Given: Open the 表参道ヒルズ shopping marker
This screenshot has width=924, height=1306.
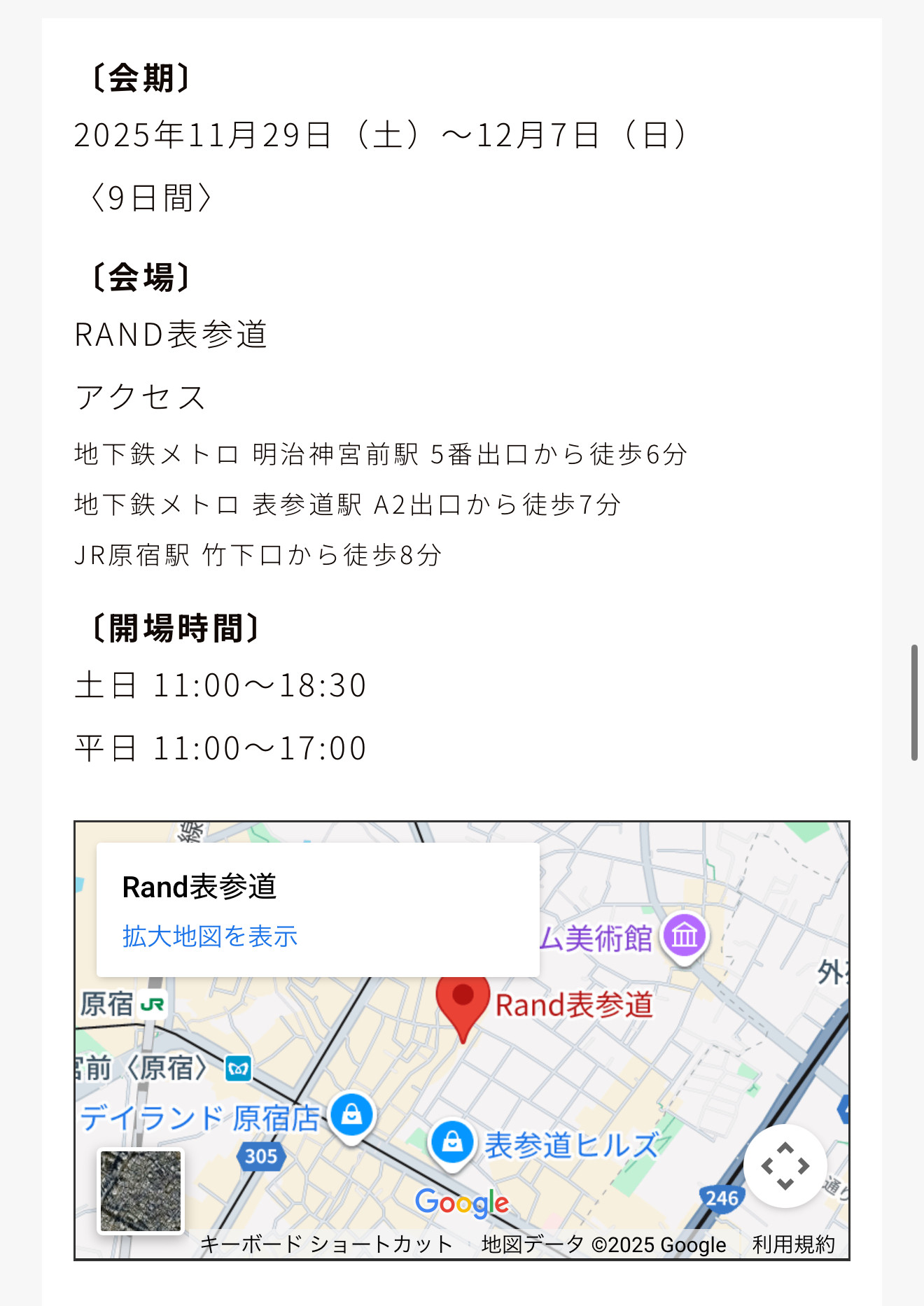Looking at the screenshot, I should 452,1142.
